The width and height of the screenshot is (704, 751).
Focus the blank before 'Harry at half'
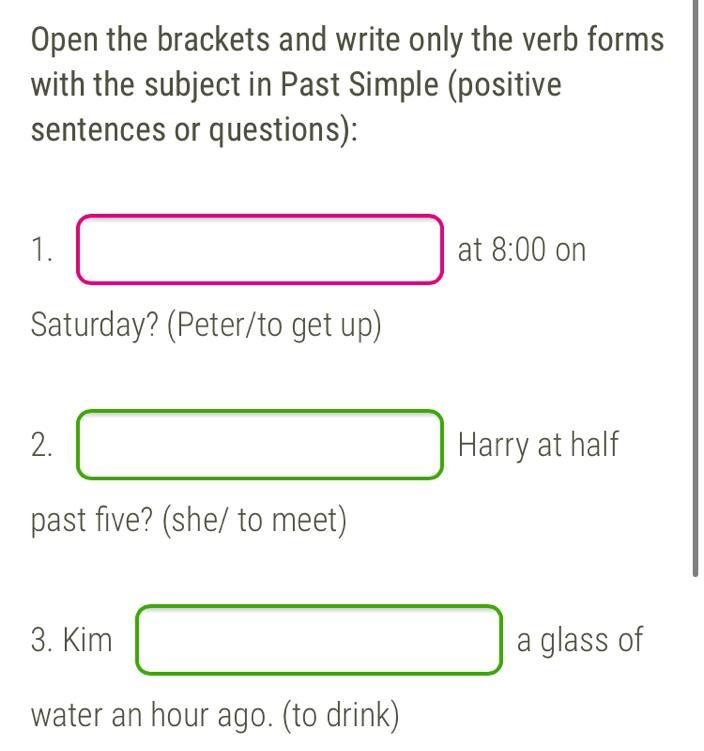pos(260,444)
